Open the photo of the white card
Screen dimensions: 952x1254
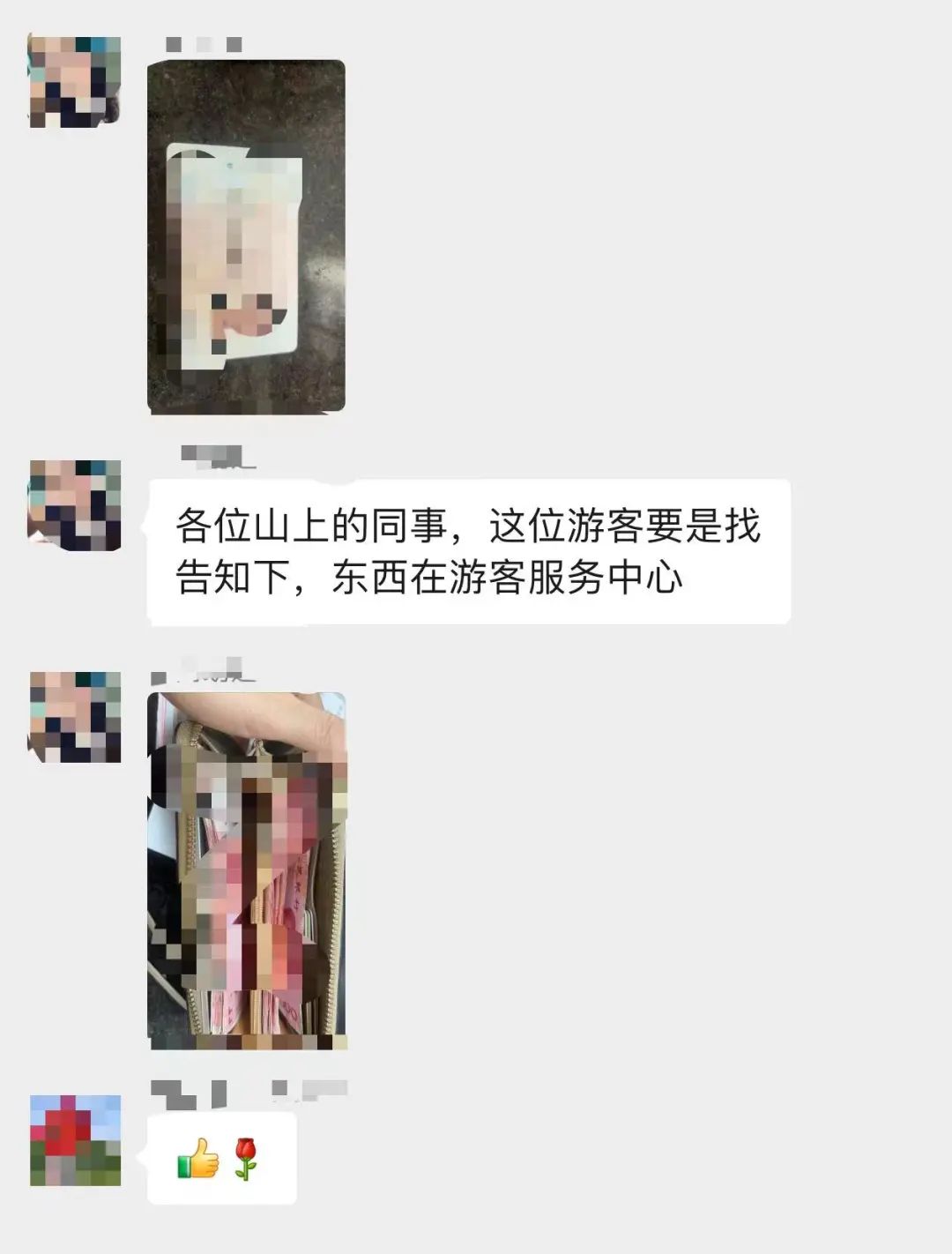click(246, 236)
